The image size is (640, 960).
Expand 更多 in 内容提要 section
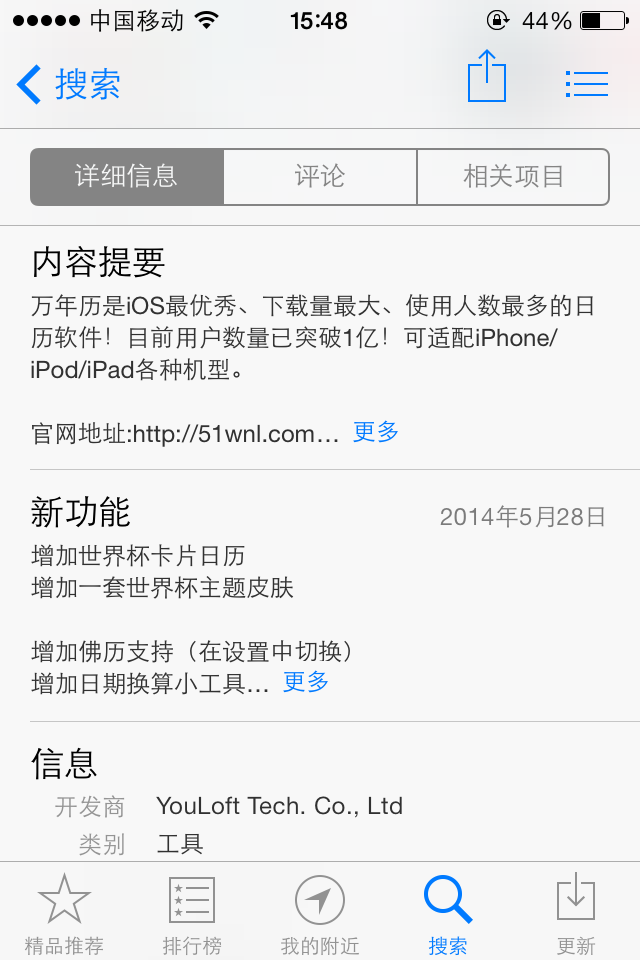(x=376, y=432)
